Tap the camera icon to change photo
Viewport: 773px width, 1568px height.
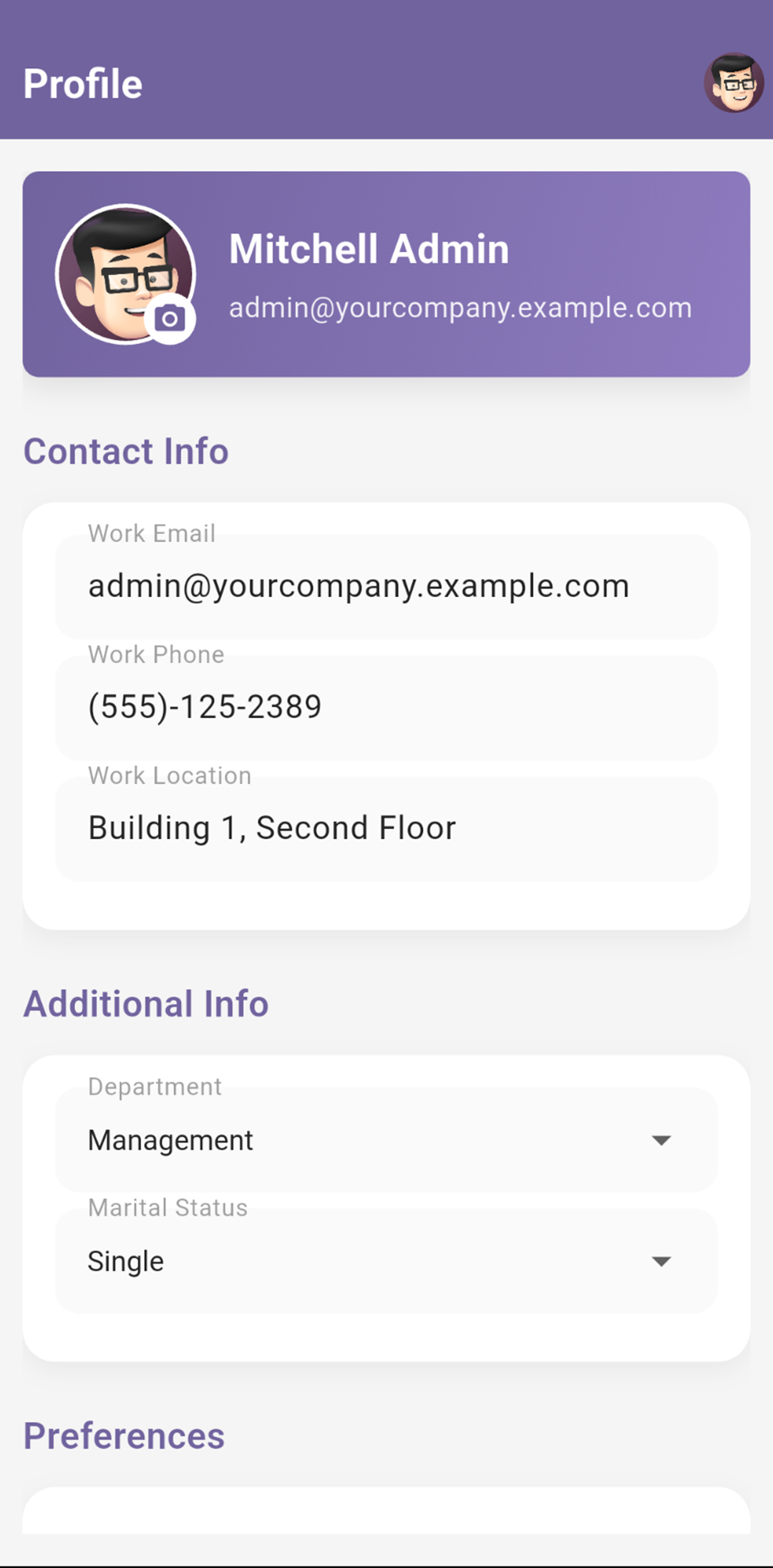click(x=170, y=319)
